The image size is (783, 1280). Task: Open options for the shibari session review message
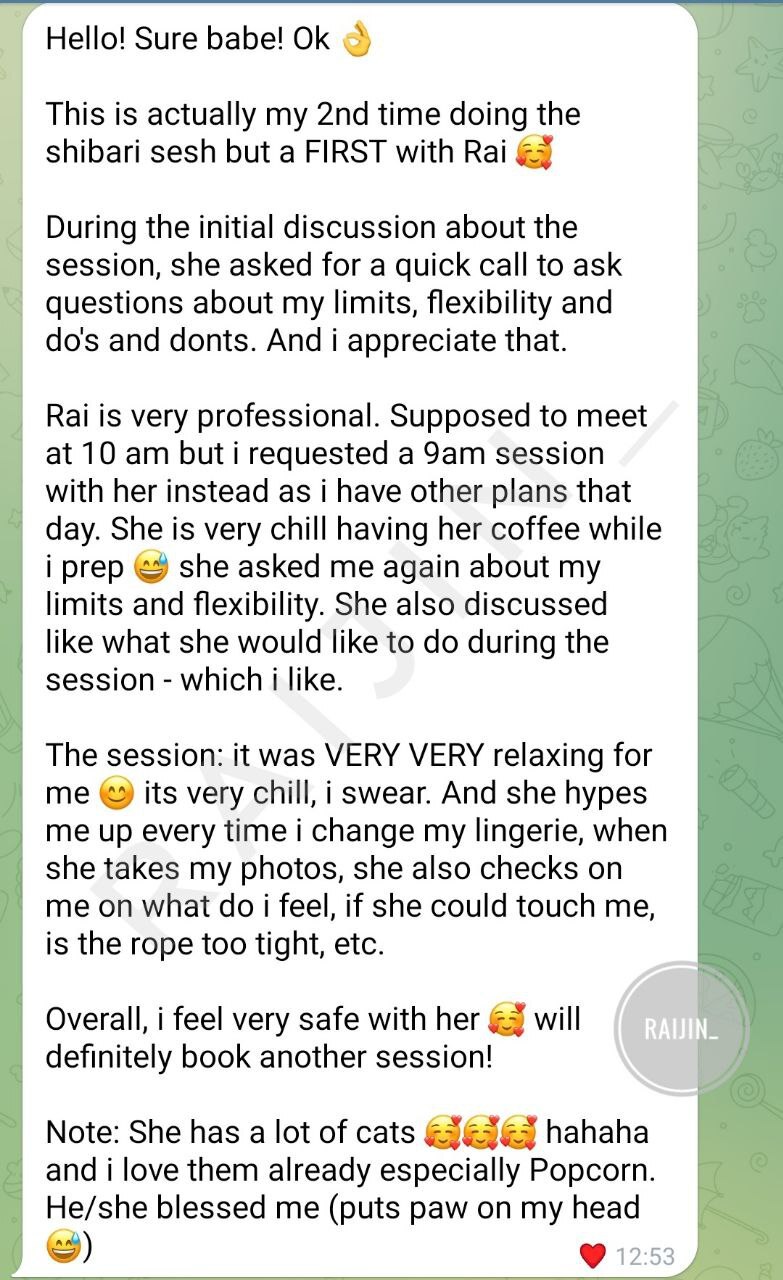pyautogui.click(x=360, y=640)
